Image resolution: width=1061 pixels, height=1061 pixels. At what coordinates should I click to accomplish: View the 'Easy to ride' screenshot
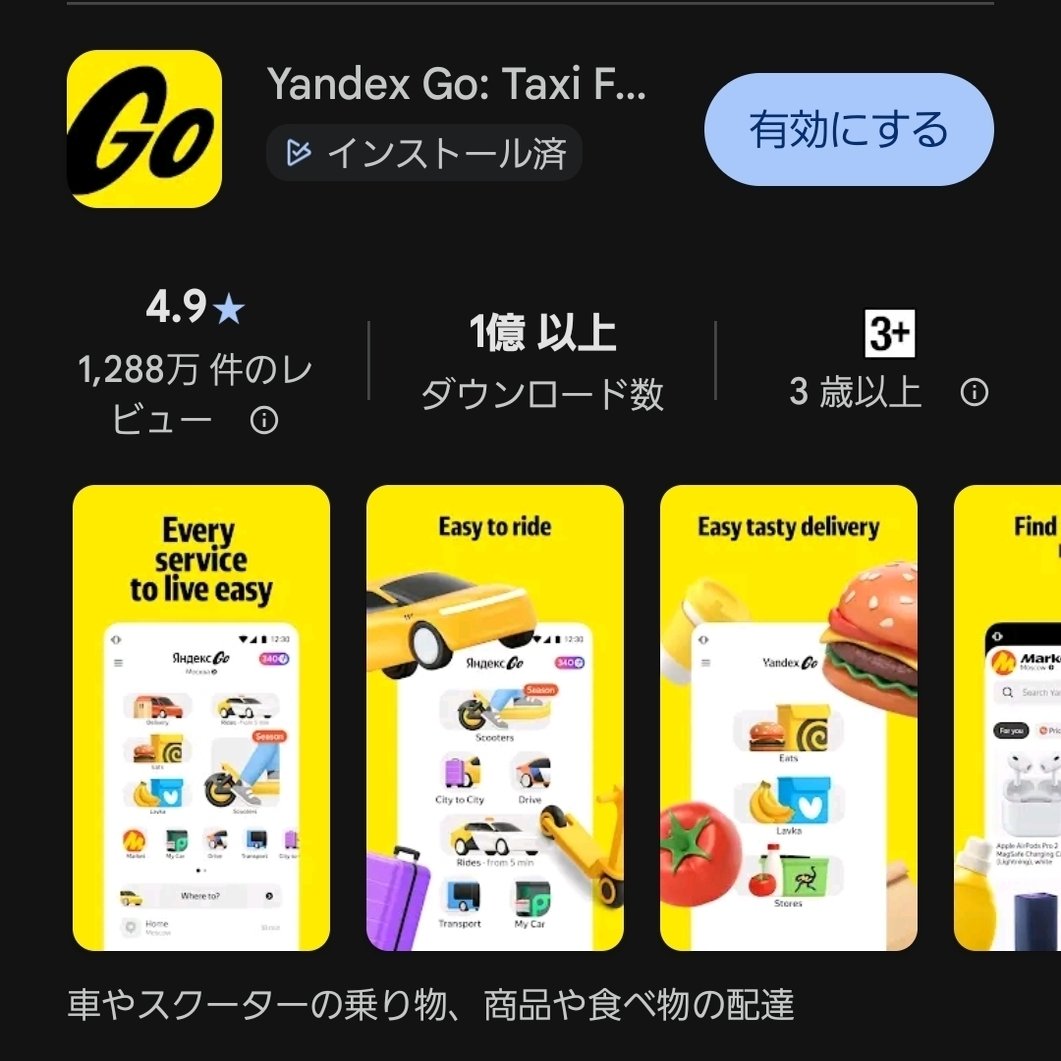(x=494, y=717)
